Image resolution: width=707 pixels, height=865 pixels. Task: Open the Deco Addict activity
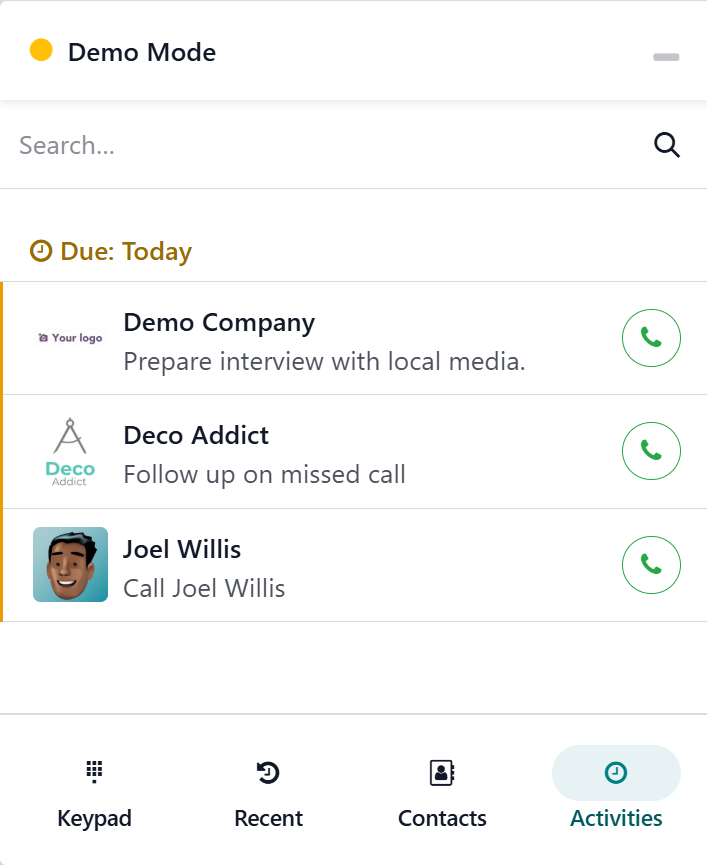264,452
